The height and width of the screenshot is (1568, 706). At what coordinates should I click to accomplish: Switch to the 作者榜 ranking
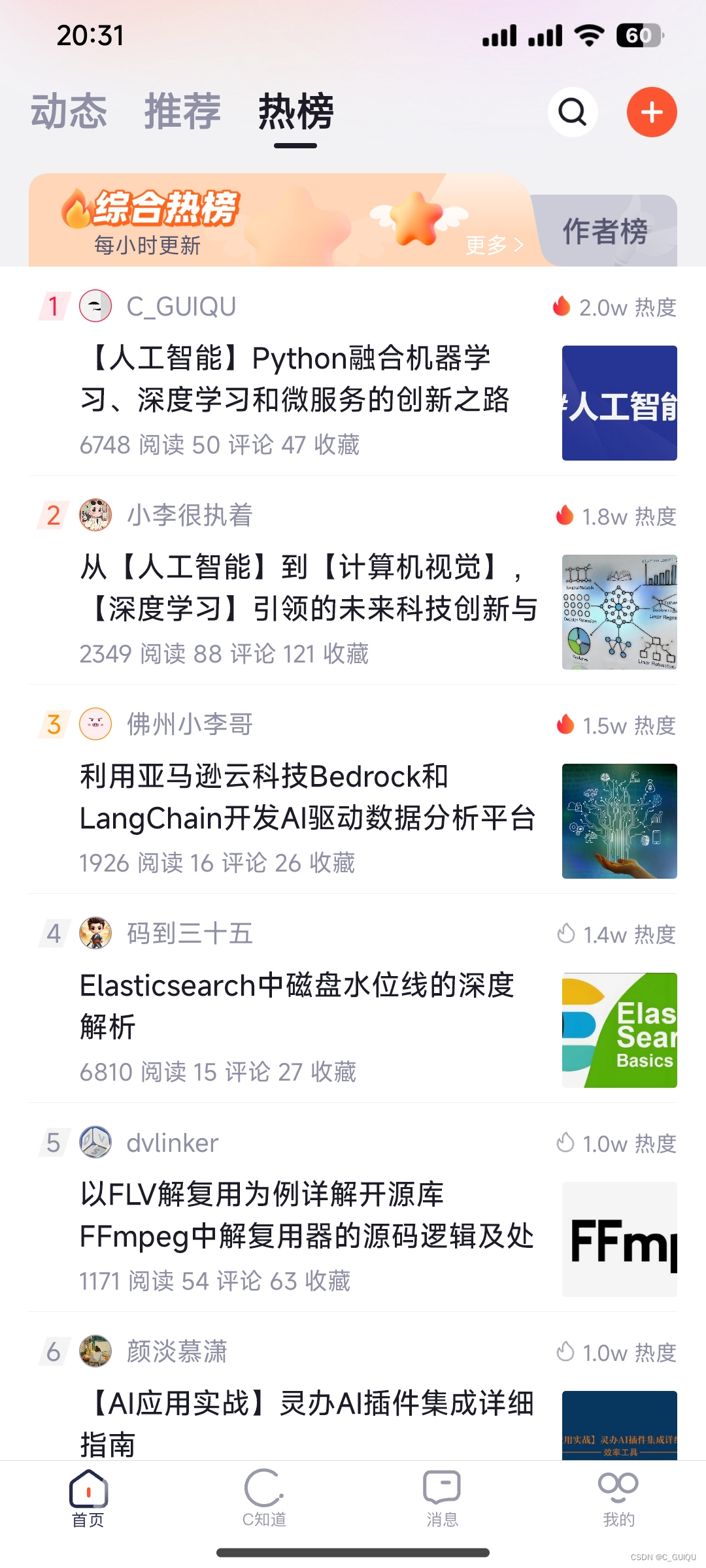coord(605,231)
